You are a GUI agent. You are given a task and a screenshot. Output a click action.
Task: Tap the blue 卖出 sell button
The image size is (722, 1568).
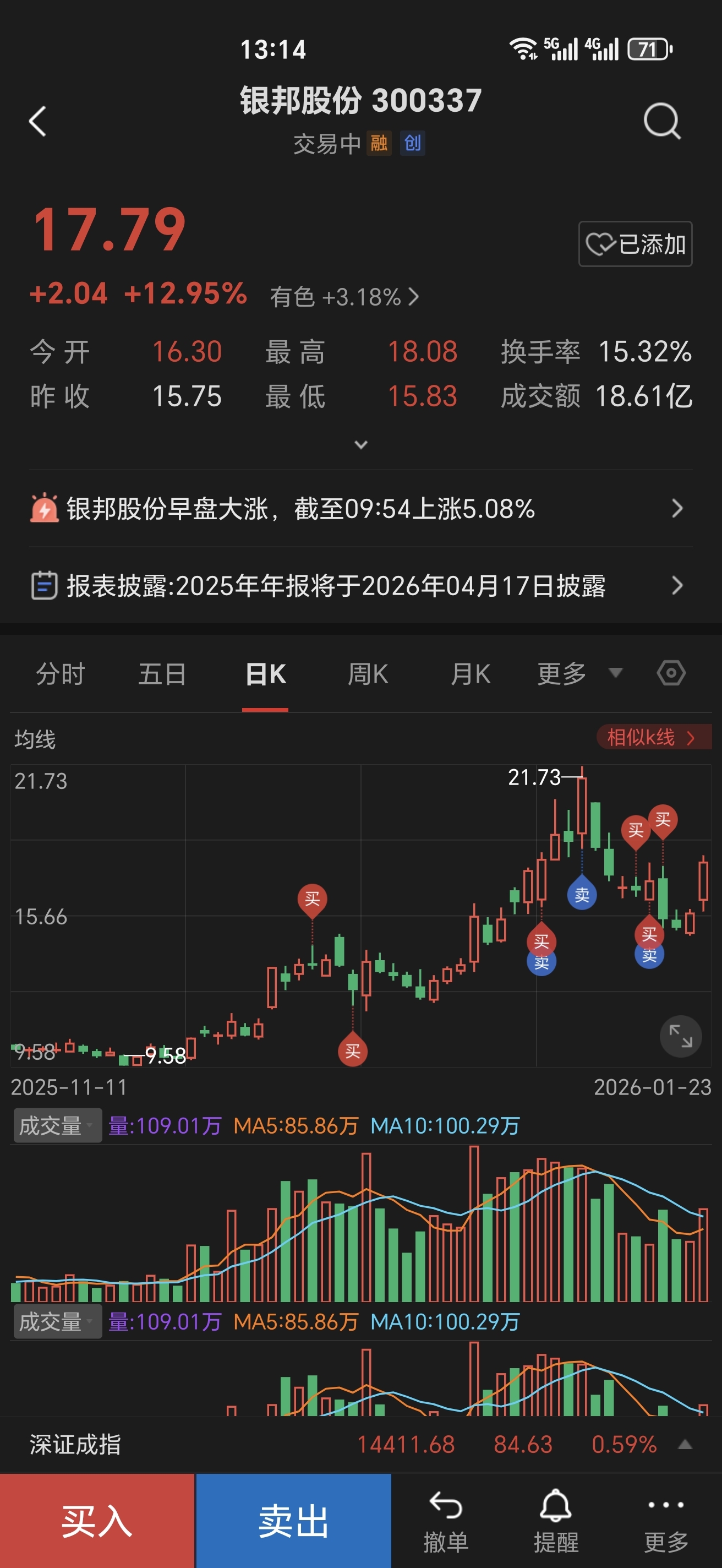coord(293,1521)
